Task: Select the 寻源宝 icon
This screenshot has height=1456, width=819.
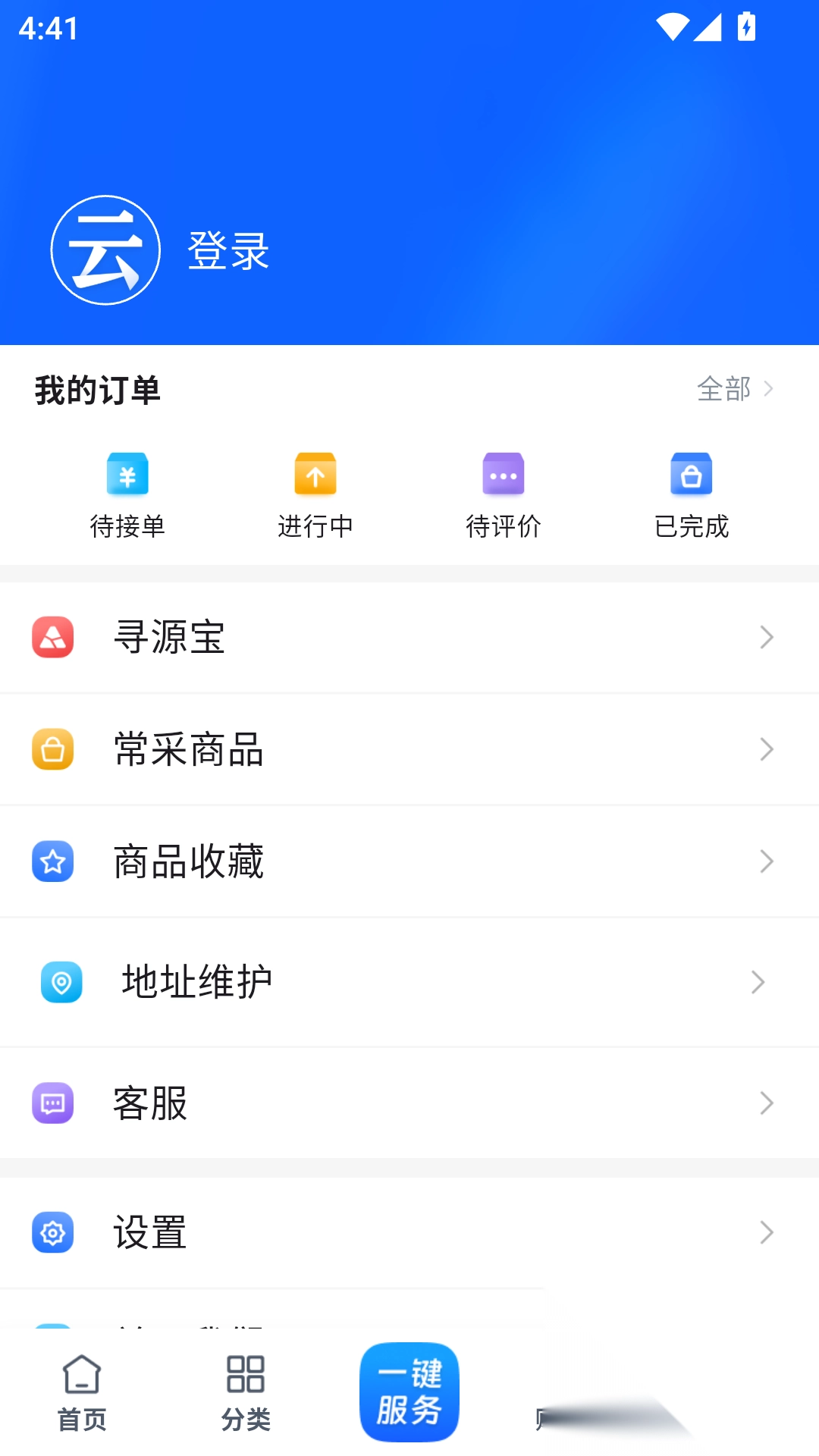Action: pyautogui.click(x=52, y=638)
